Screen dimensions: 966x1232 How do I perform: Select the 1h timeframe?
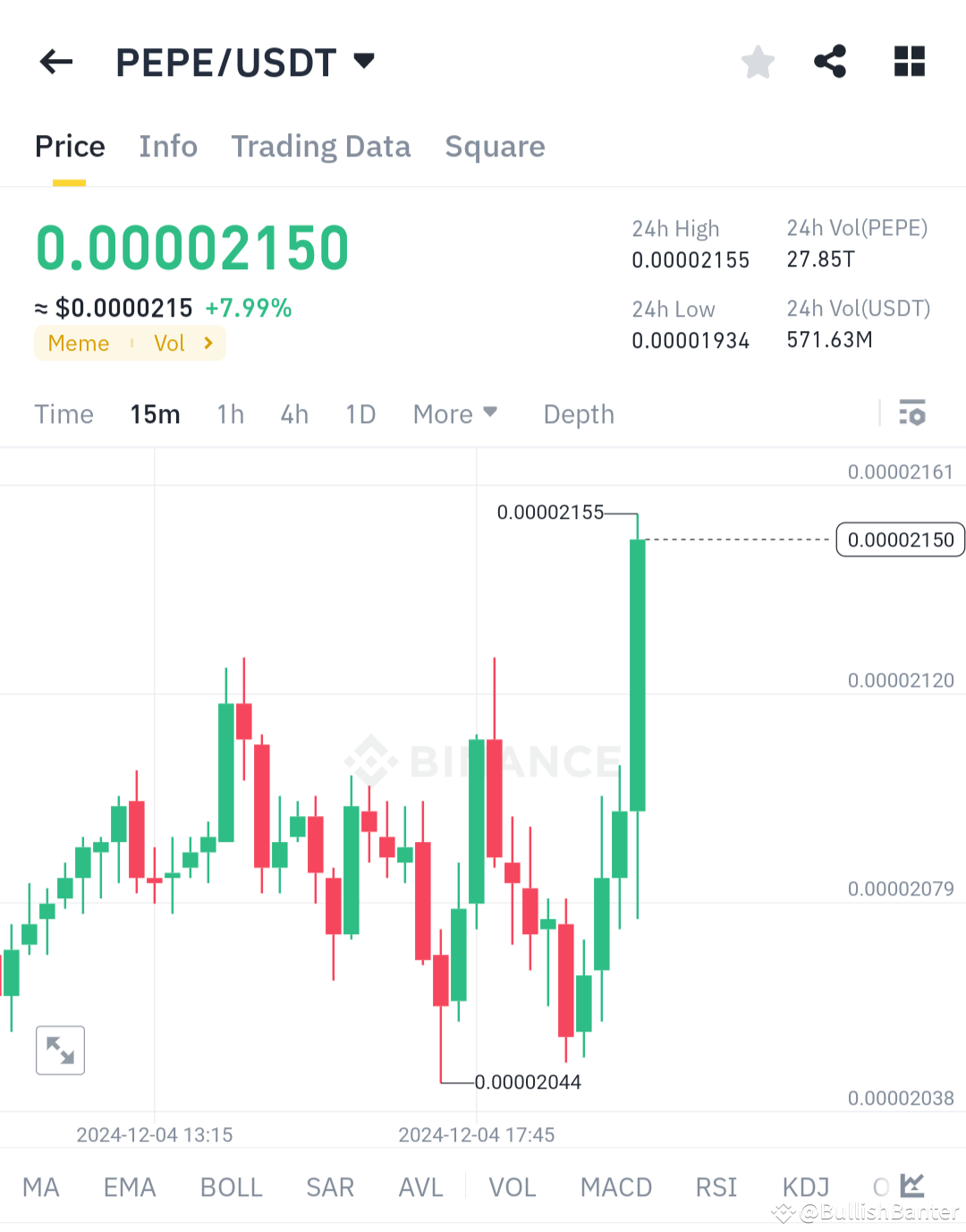pos(230,413)
